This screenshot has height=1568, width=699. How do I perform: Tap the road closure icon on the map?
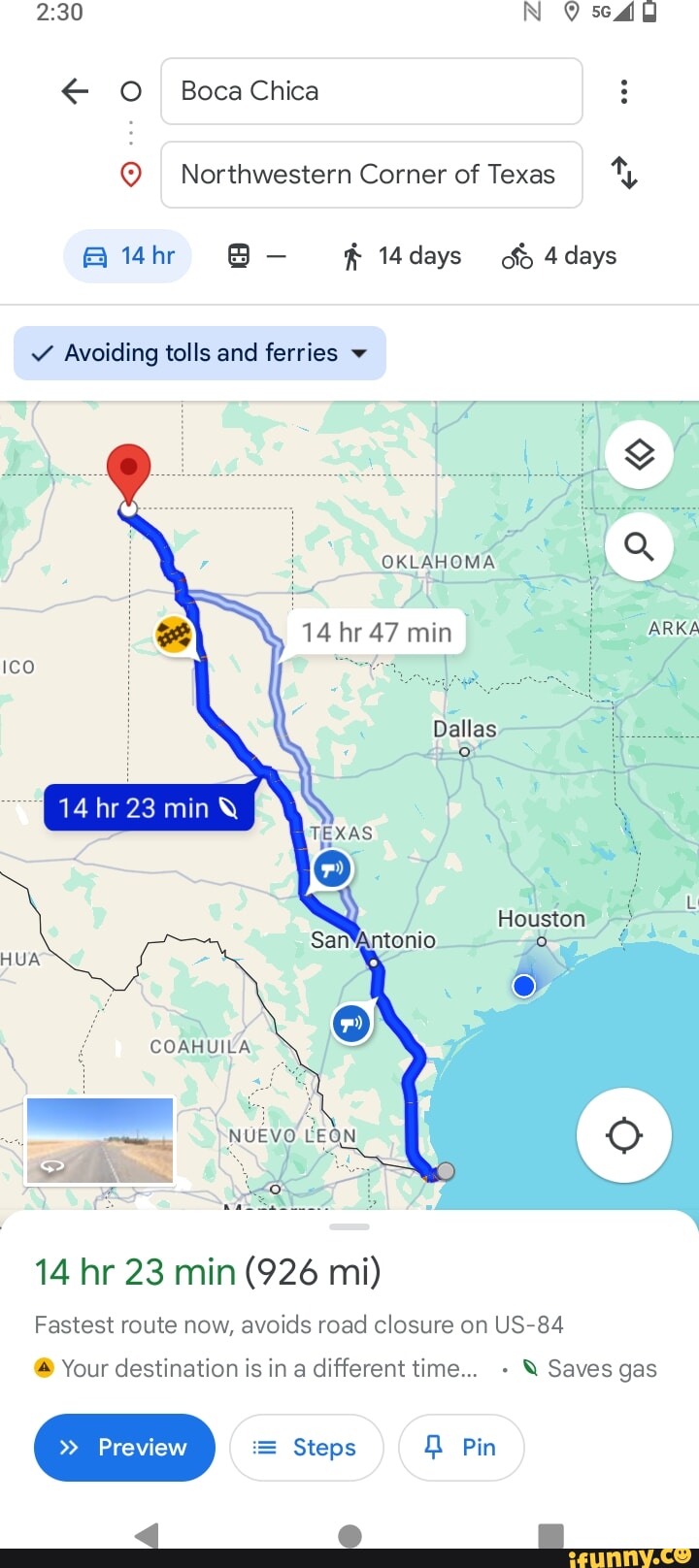click(x=175, y=636)
